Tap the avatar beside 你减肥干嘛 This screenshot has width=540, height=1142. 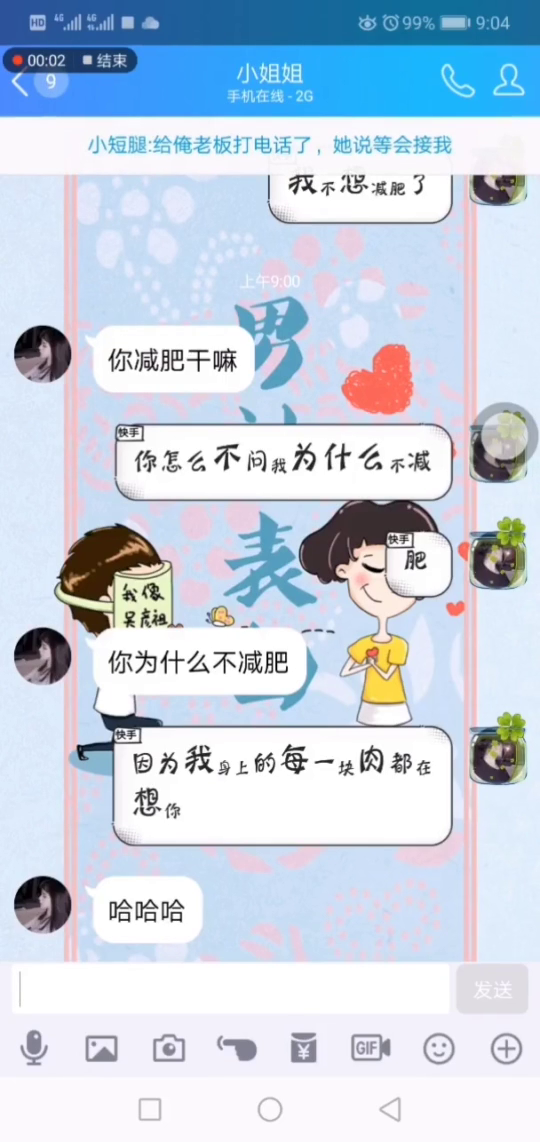coord(43,354)
